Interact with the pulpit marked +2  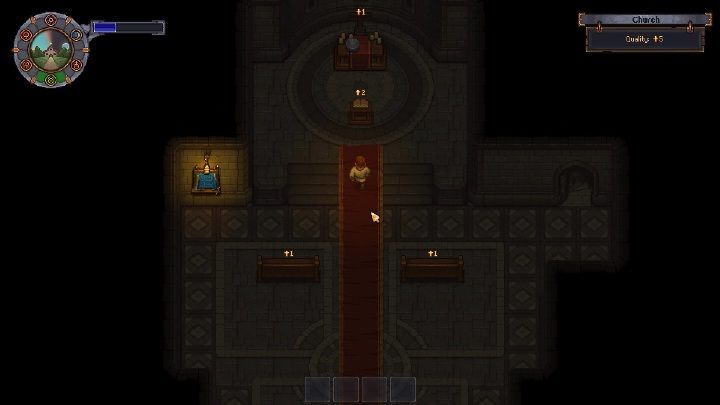pos(360,111)
